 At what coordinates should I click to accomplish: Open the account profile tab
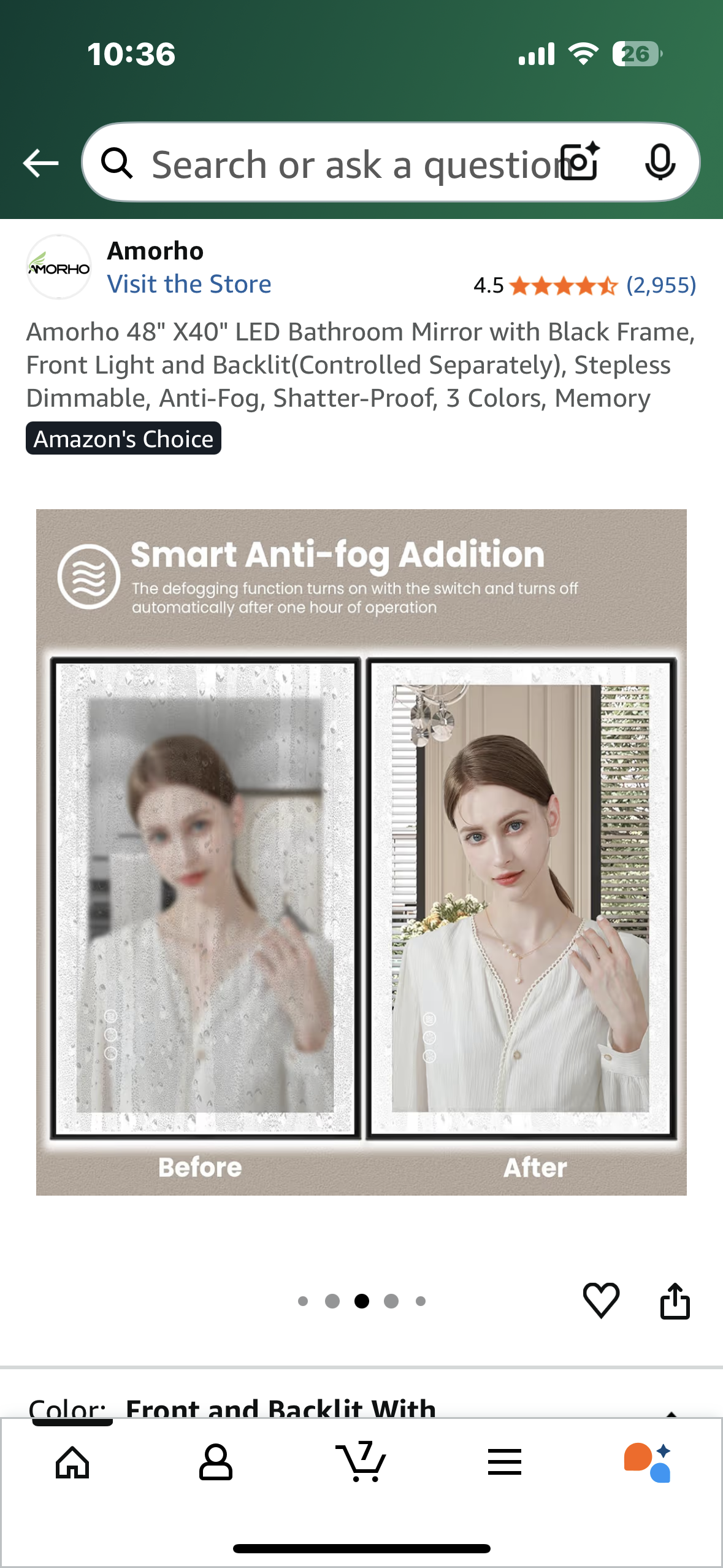pos(216,1462)
